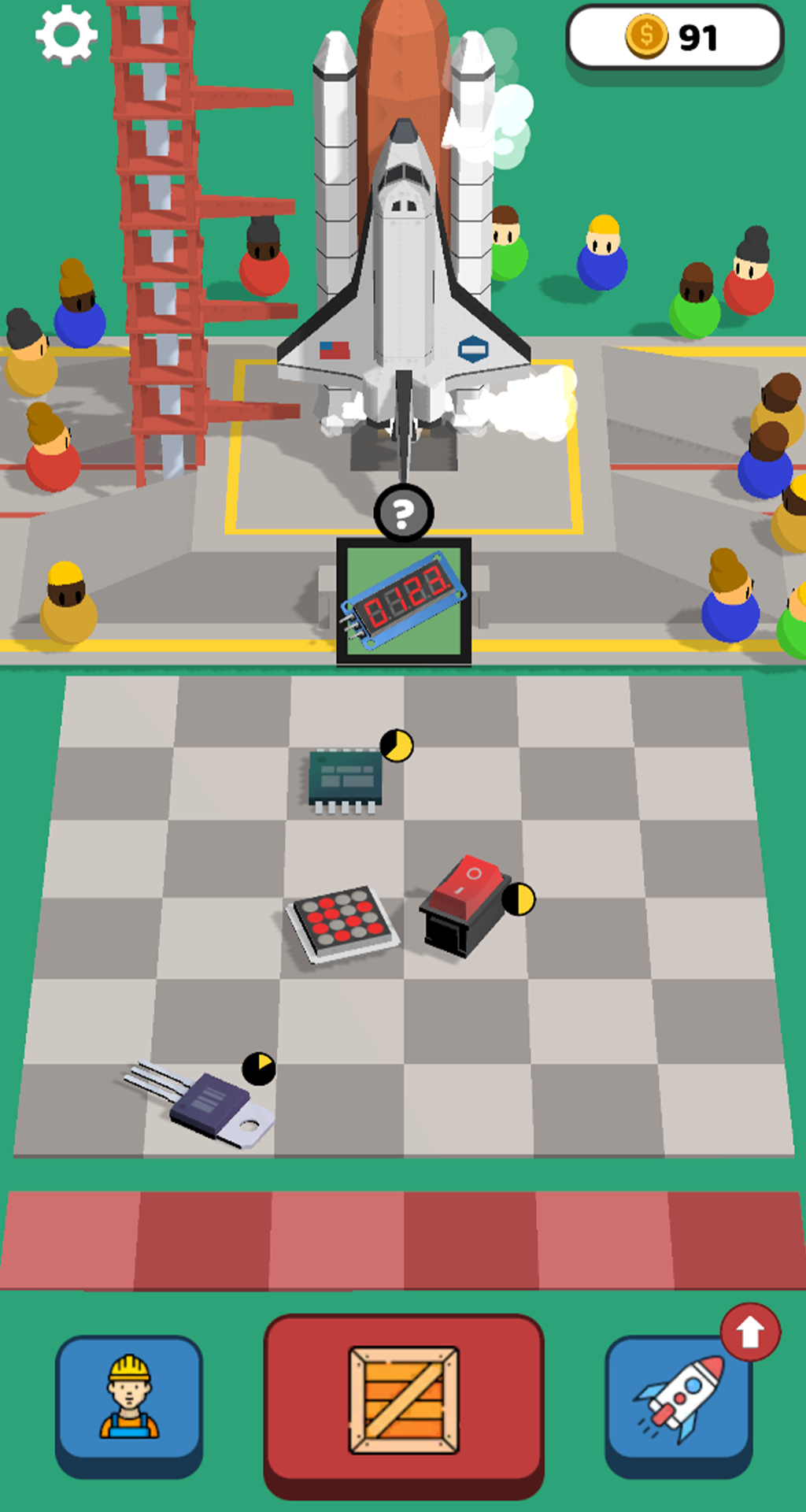Tap the question mark hint bubble
The image size is (806, 1512).
tap(404, 513)
